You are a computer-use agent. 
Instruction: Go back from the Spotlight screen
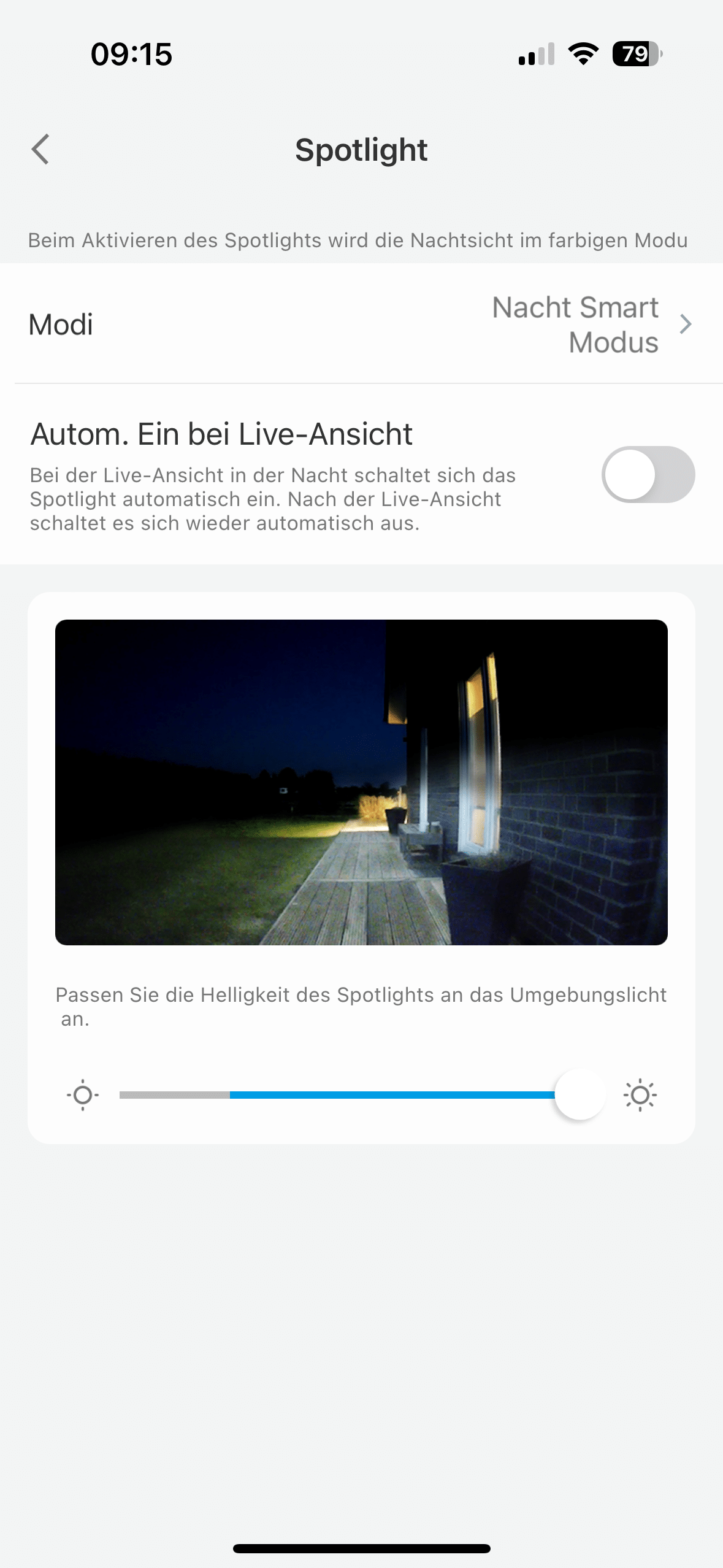pyautogui.click(x=40, y=150)
